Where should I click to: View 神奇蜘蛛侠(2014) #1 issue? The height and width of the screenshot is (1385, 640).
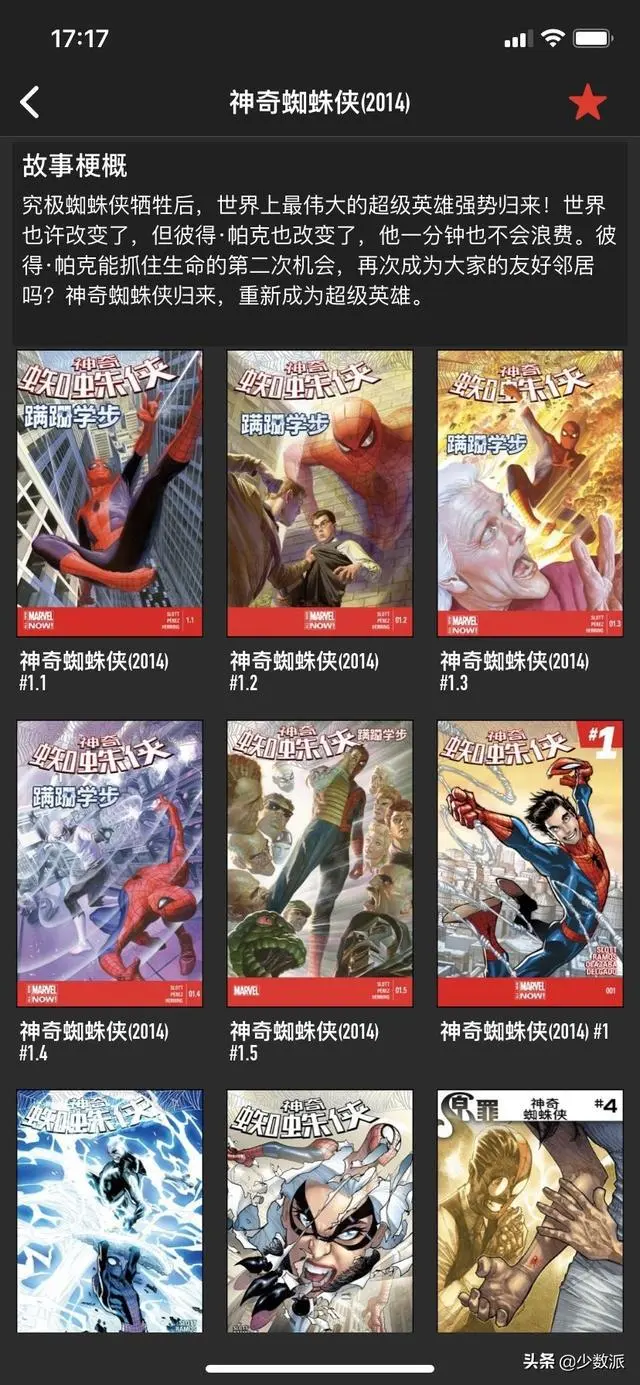click(530, 863)
